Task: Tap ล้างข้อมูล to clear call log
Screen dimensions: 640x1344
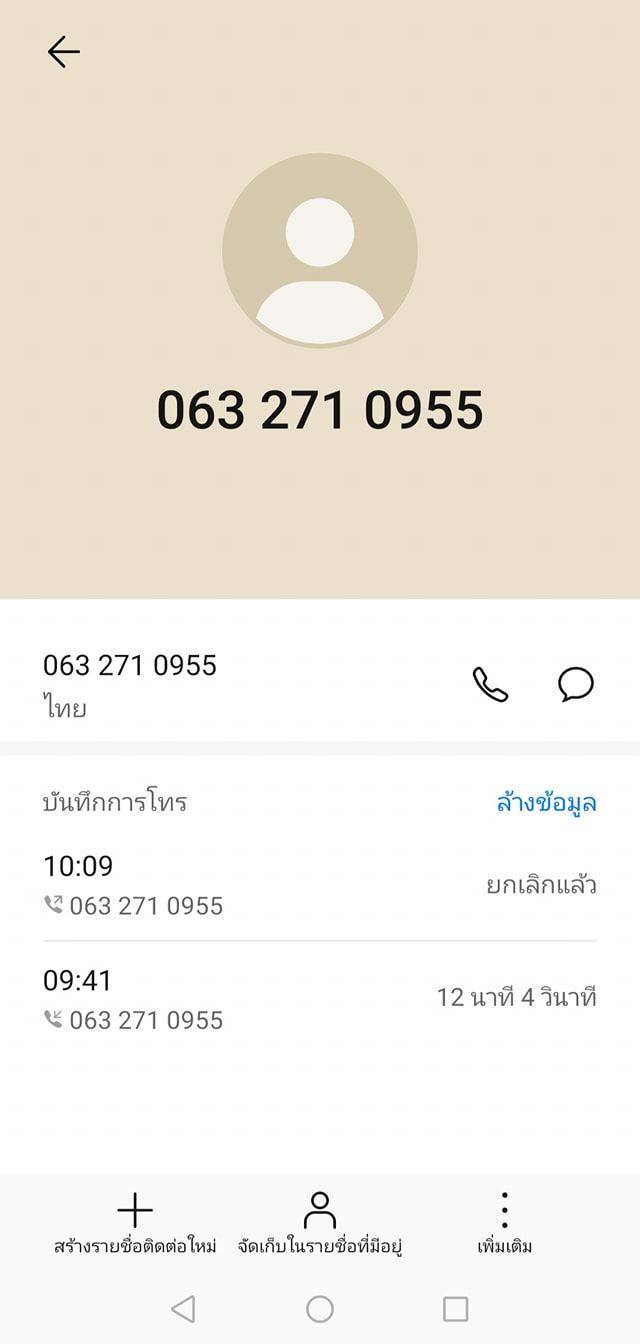Action: (546, 802)
